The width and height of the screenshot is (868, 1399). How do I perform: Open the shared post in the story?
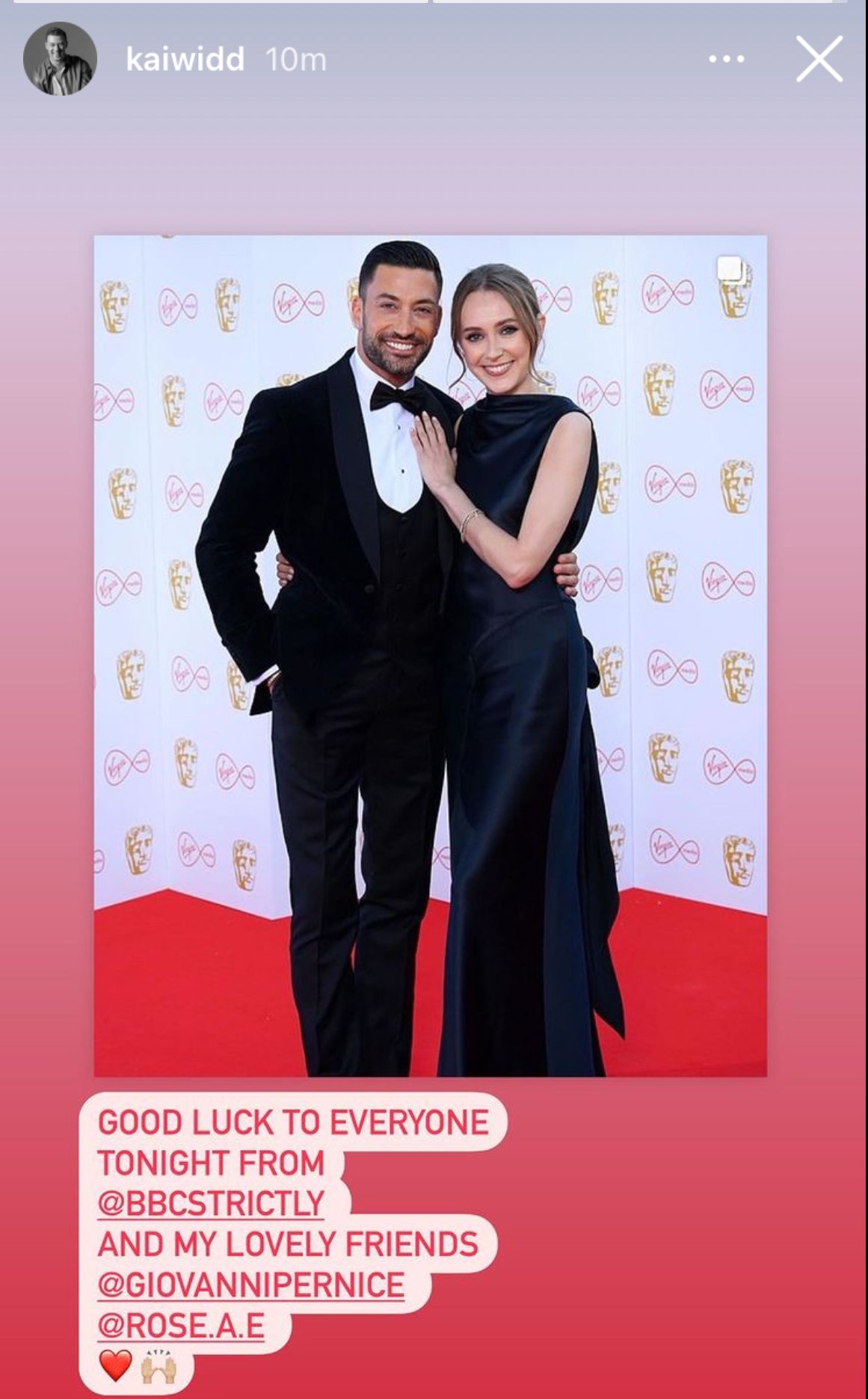tap(430, 656)
